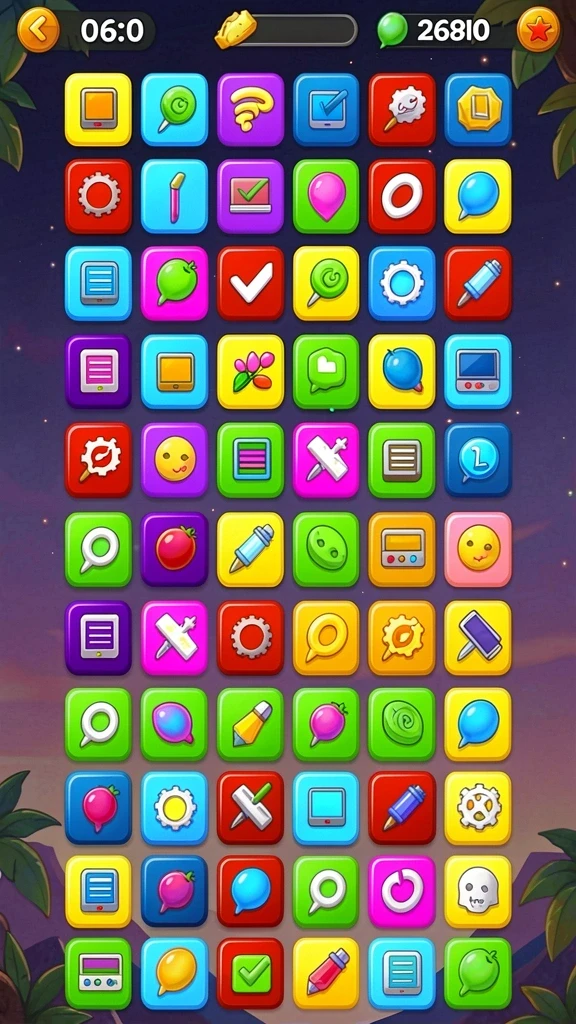This screenshot has width=576, height=1024.
Task: Tap the cyan tile with orange balloon
Action: [x=175, y=973]
